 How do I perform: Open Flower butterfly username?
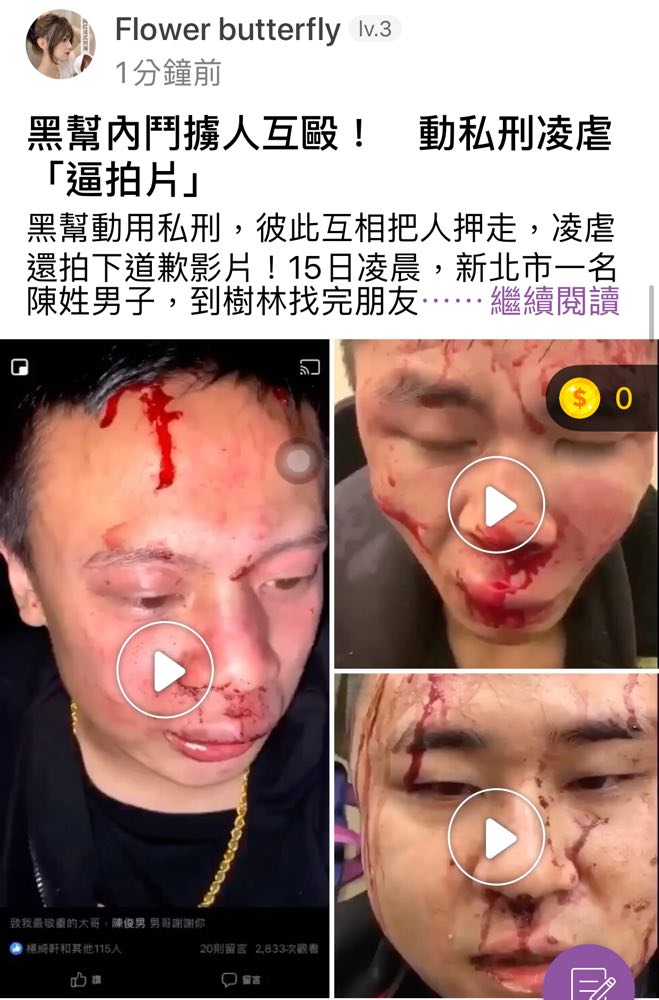(228, 30)
